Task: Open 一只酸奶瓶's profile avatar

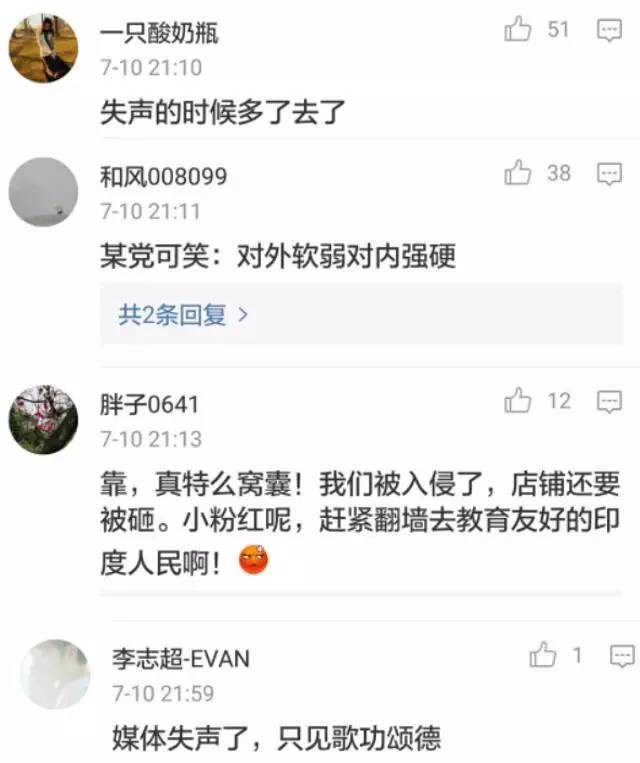Action: tap(43, 48)
